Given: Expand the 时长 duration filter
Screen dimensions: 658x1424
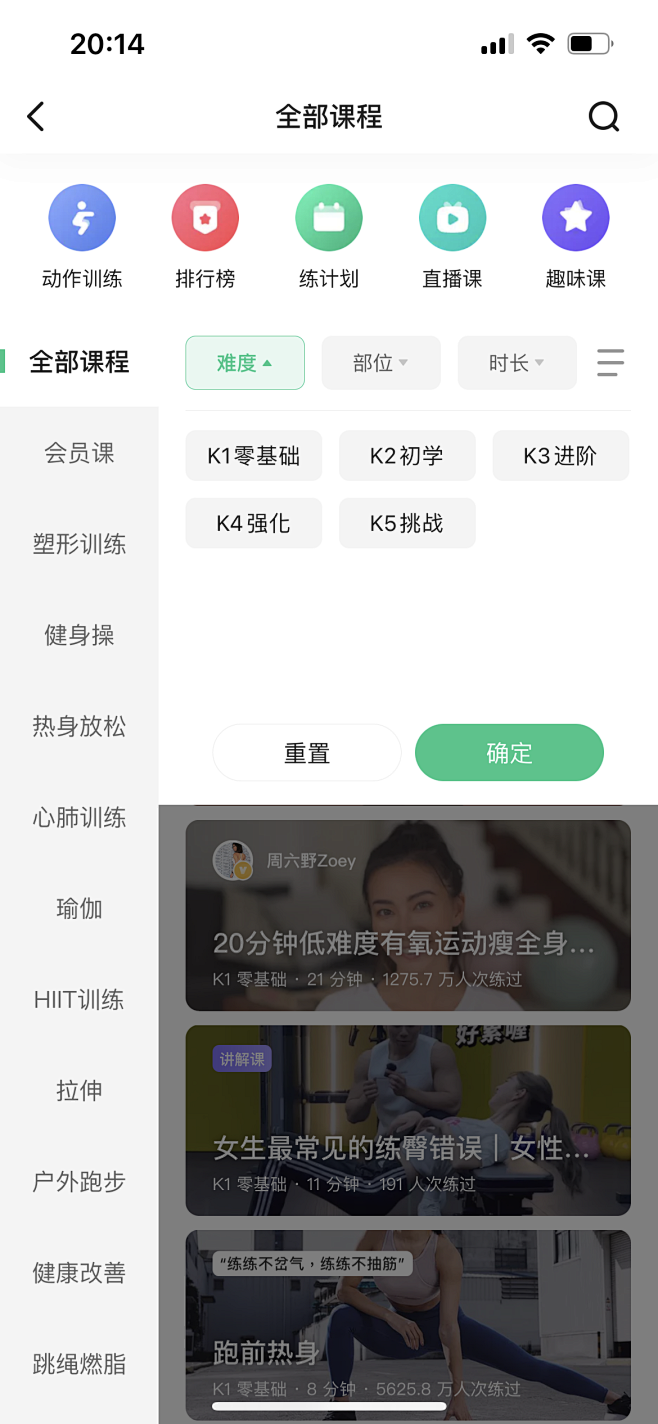Looking at the screenshot, I should [517, 363].
